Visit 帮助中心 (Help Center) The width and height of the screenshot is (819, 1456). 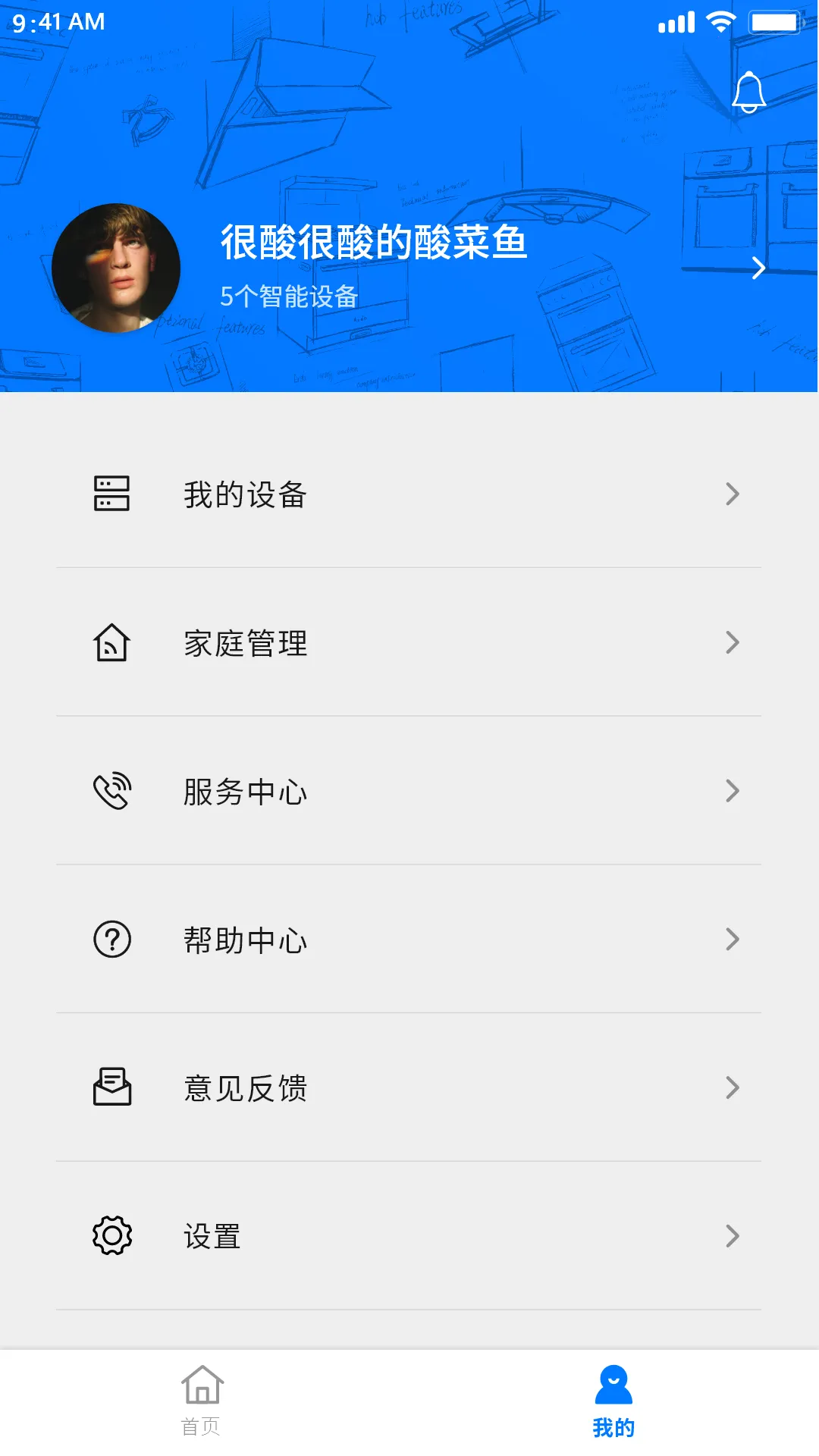408,940
